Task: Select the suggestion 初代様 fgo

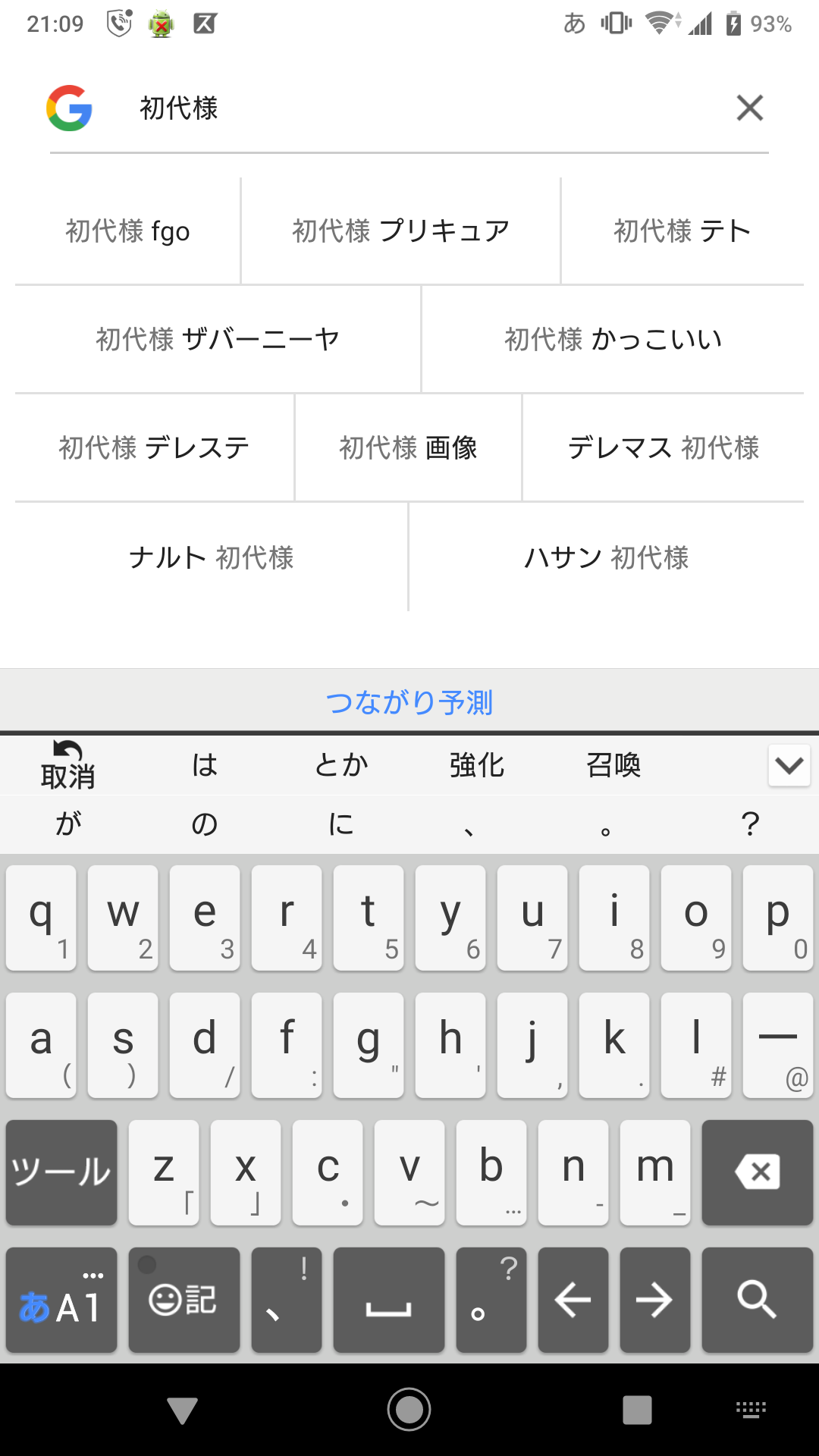Action: 127,231
